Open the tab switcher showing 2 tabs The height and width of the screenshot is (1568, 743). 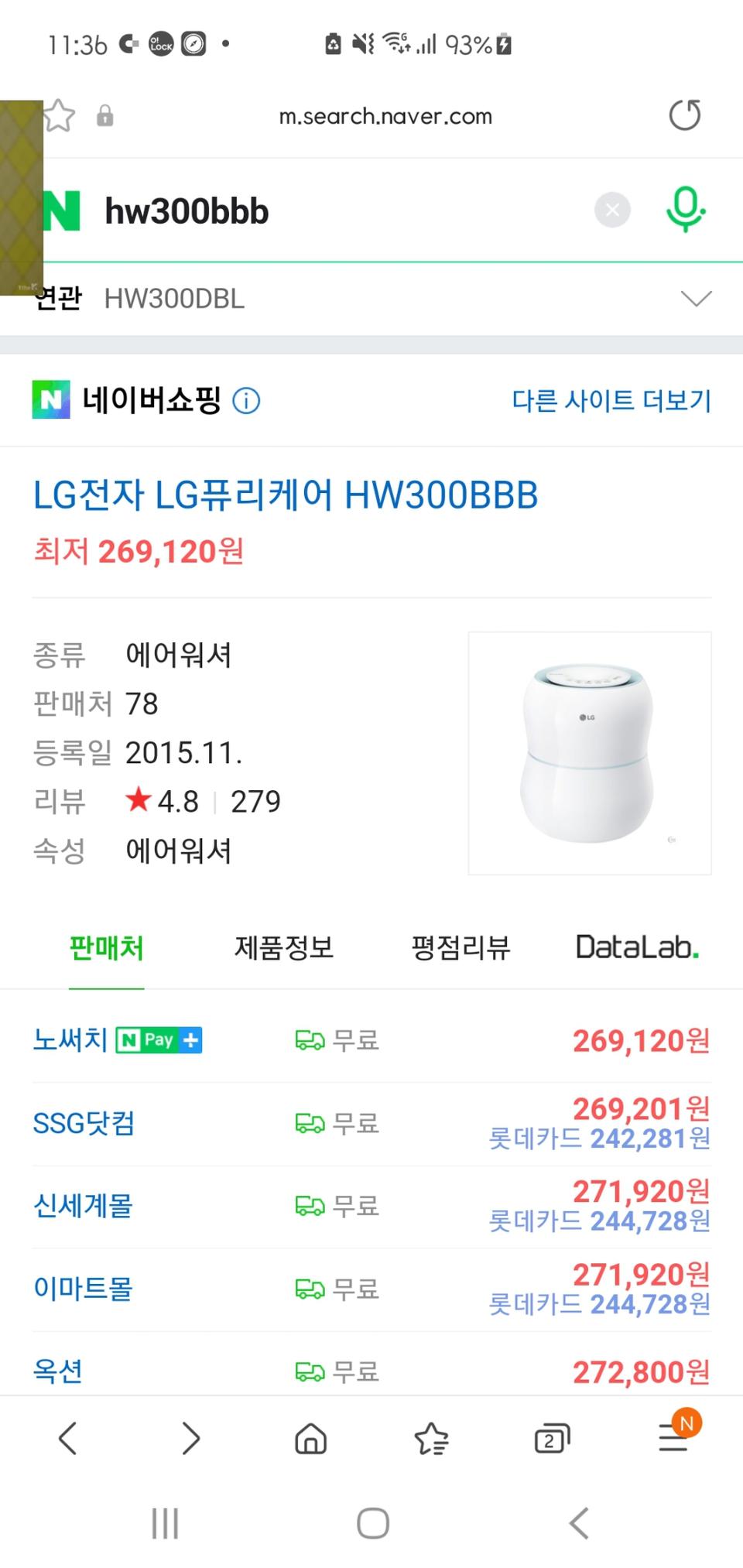coord(551,1440)
